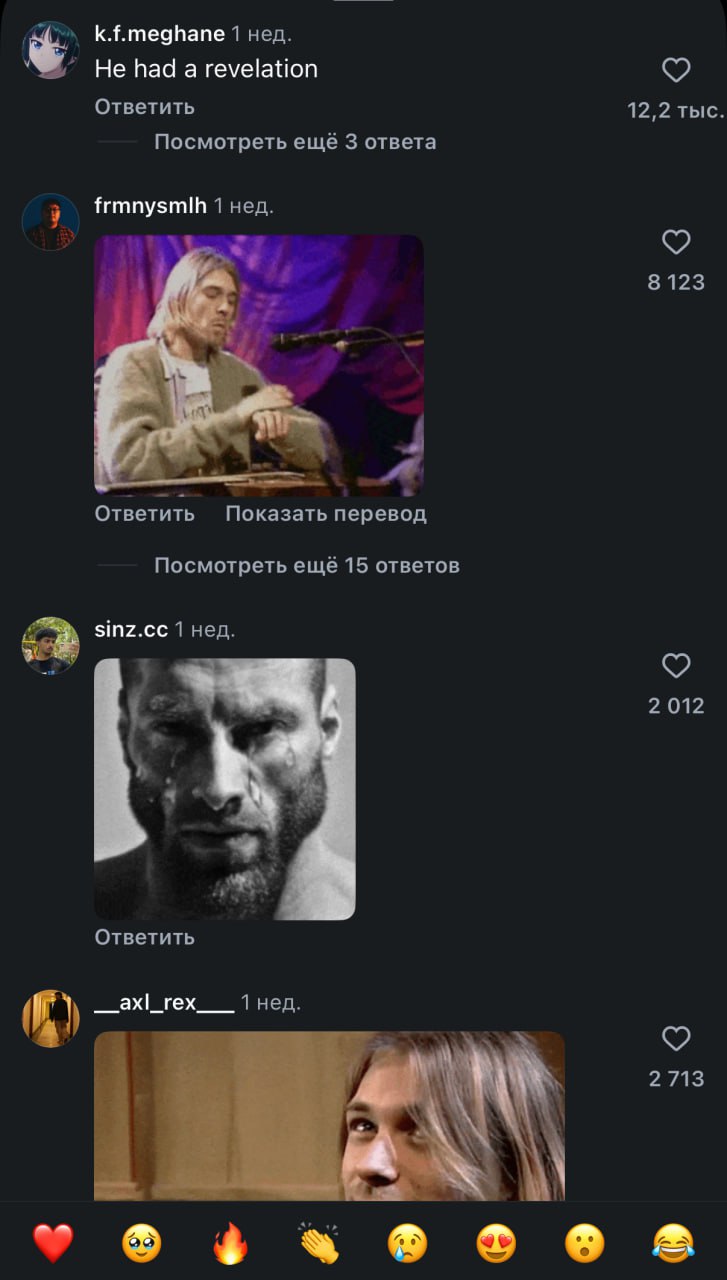Reply to frmnysmlh's comment
The width and height of the screenshot is (727, 1280).
pos(144,514)
